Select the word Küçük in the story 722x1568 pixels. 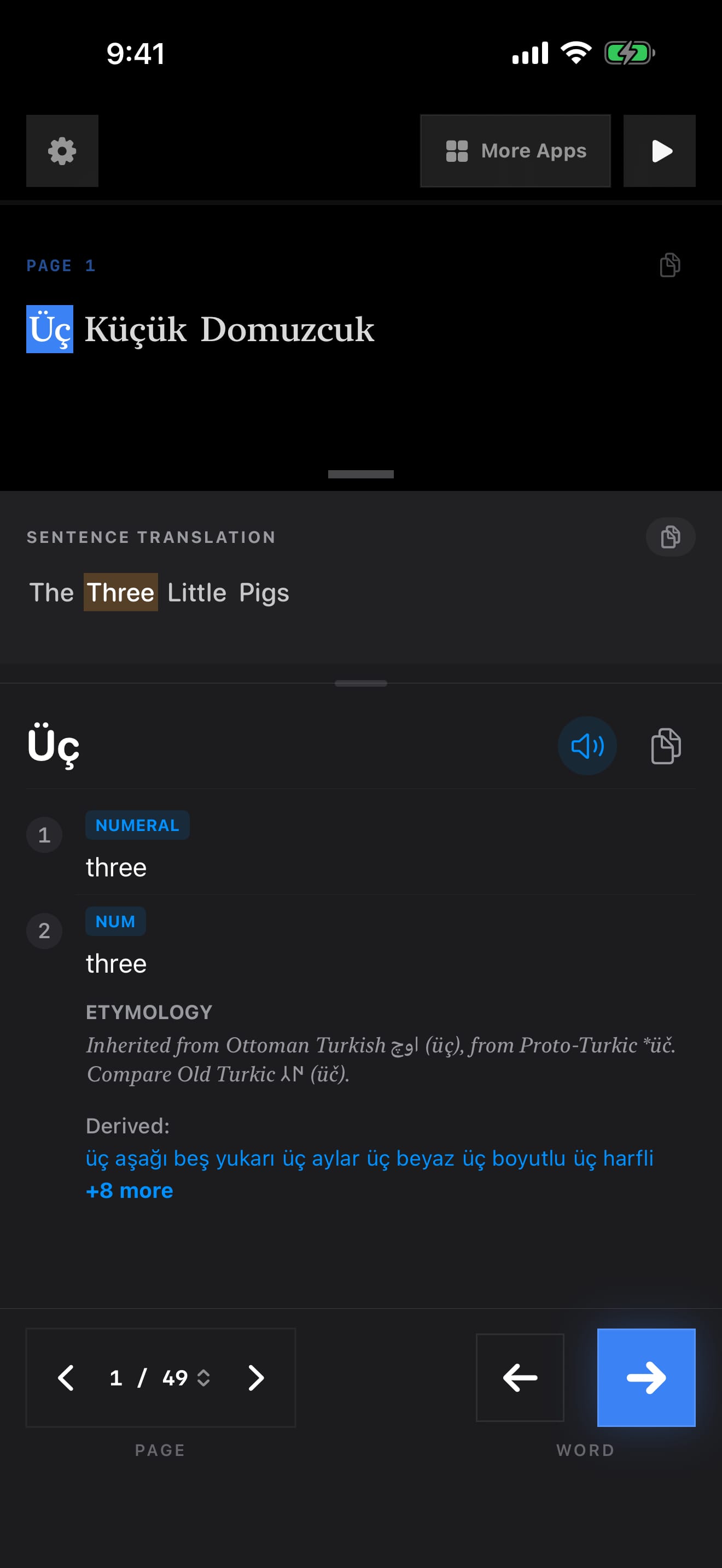pyautogui.click(x=135, y=329)
